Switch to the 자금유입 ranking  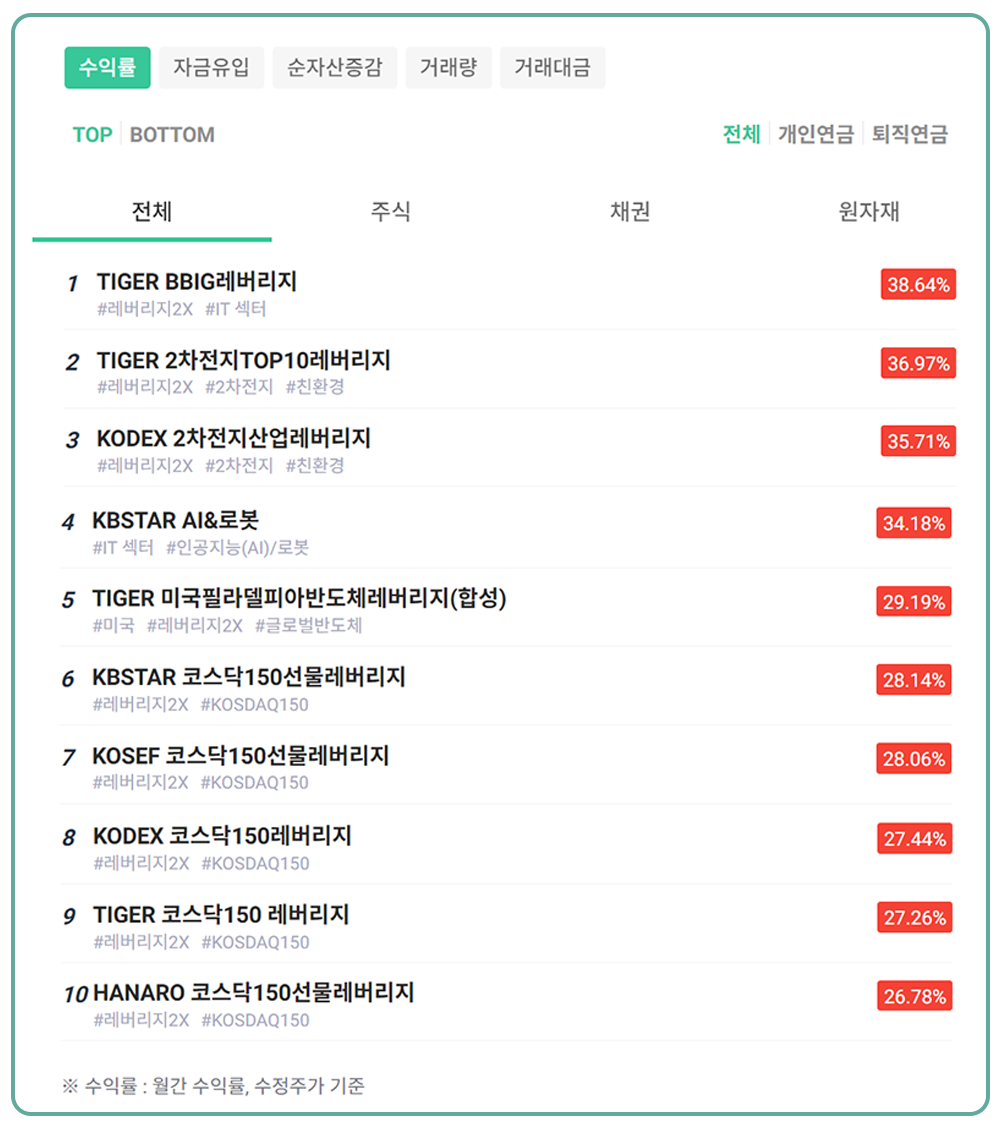211,68
